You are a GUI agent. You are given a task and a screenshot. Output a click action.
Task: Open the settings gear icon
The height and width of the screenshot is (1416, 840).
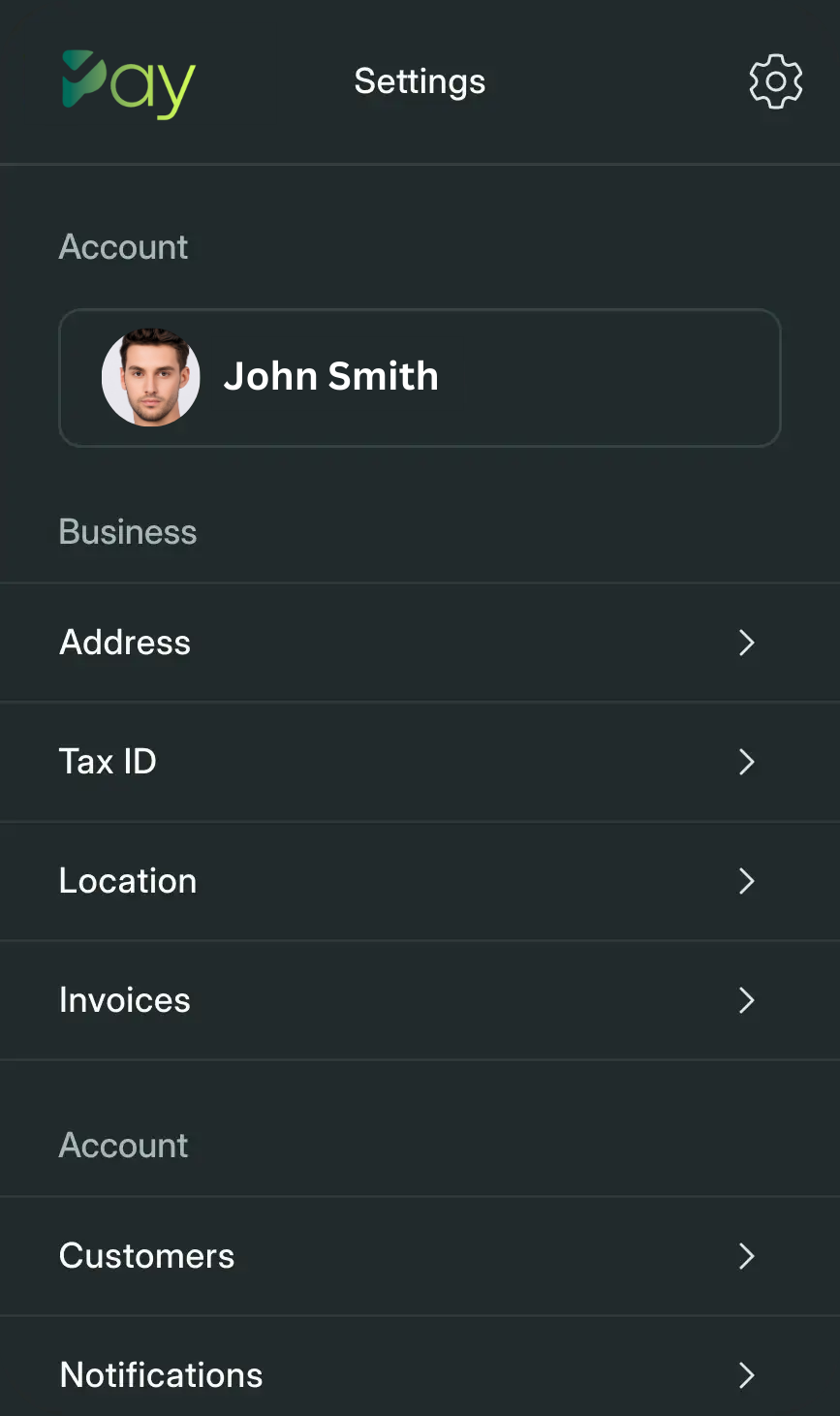pyautogui.click(x=776, y=81)
